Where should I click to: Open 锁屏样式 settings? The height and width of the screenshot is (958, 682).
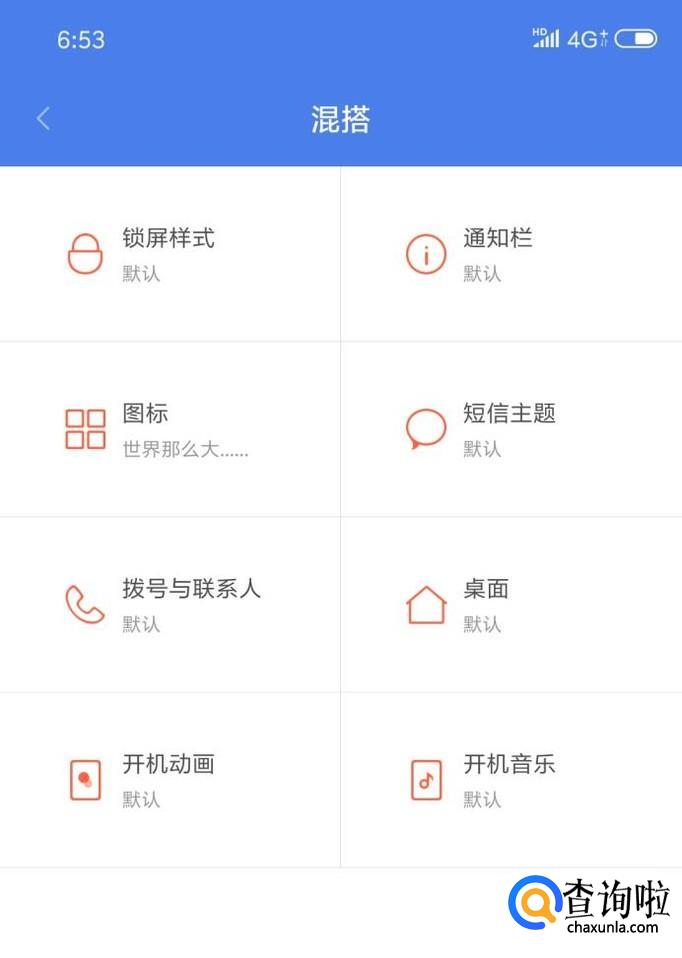point(169,254)
